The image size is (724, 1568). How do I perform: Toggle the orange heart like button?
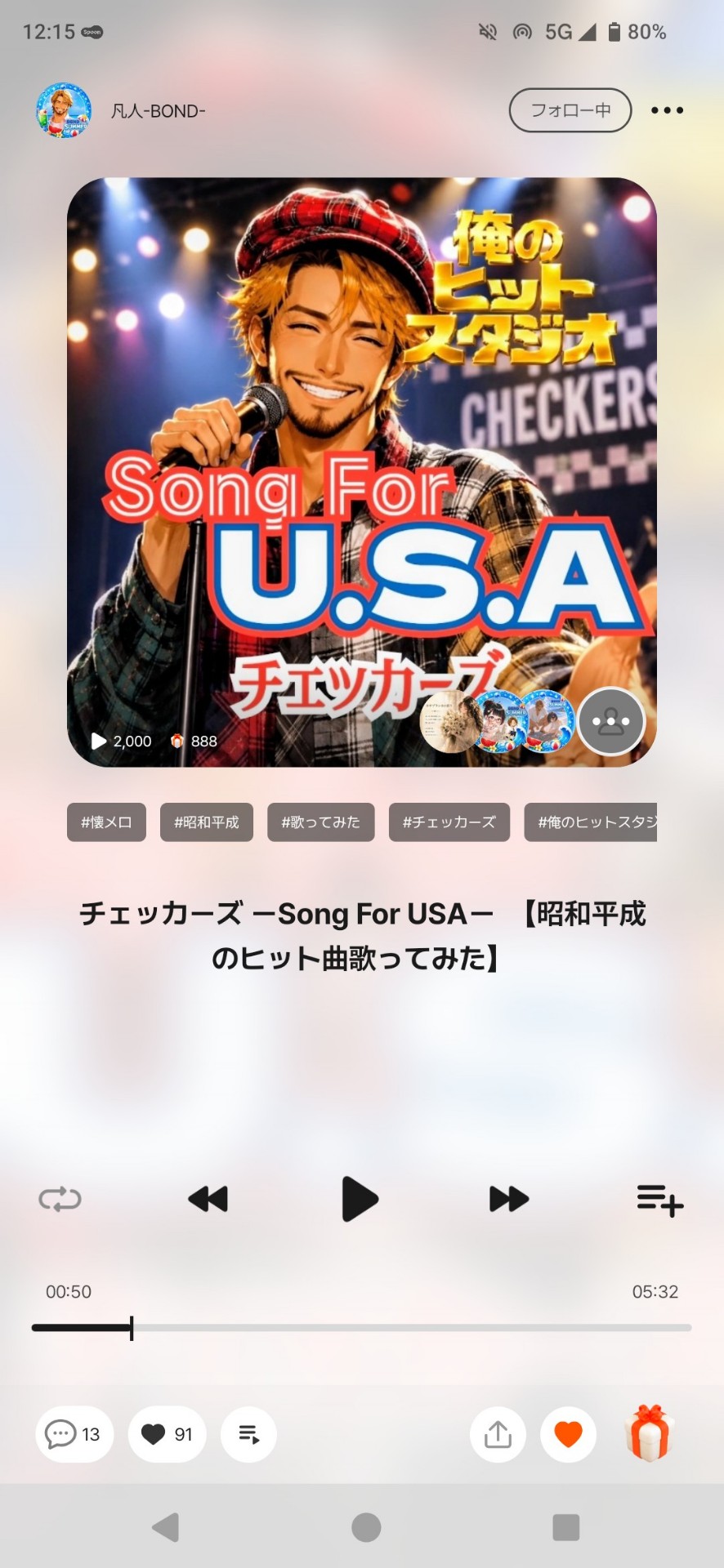coord(568,1434)
